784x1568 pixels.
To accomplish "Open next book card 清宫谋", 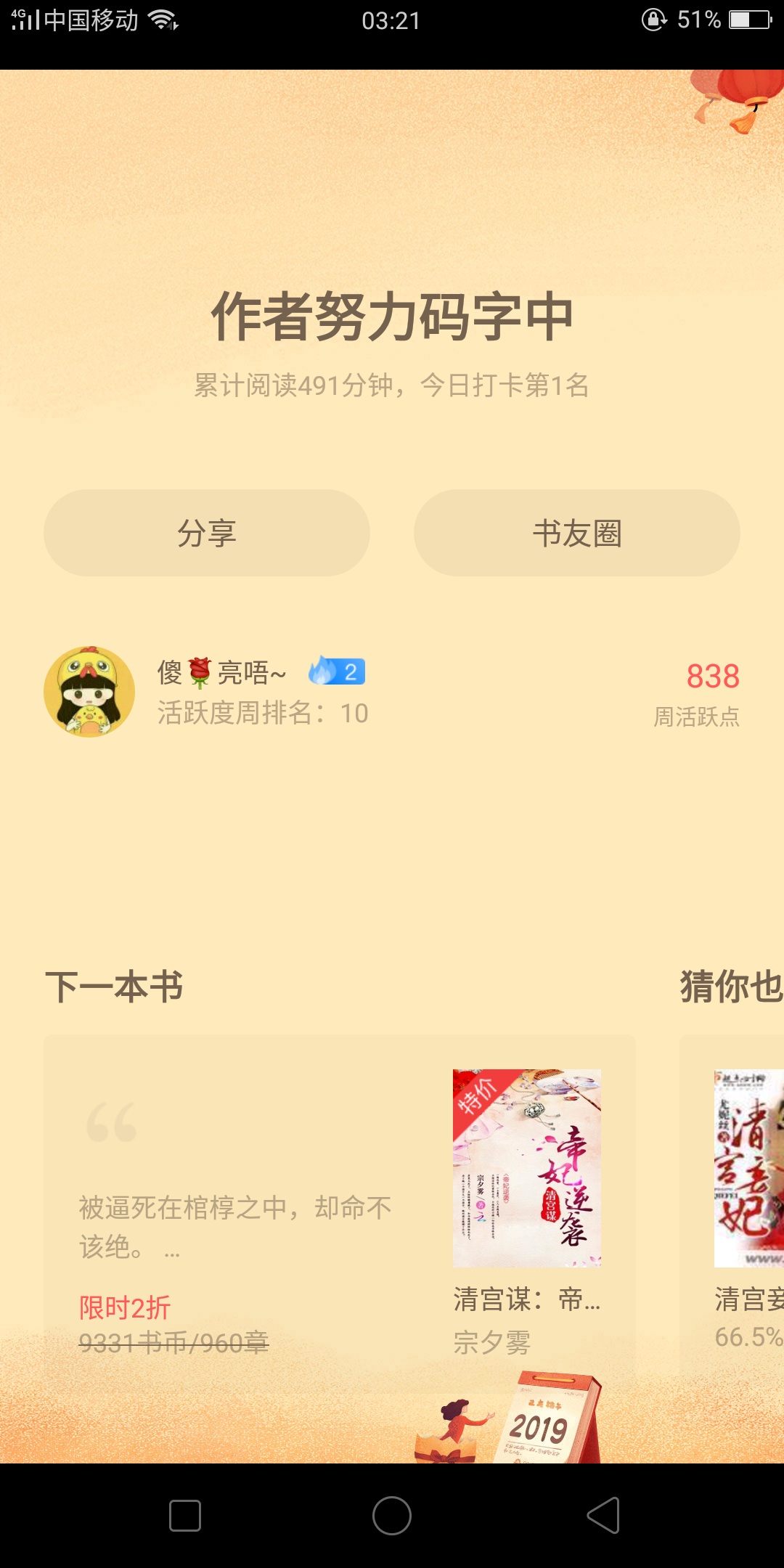I will [x=340, y=1205].
